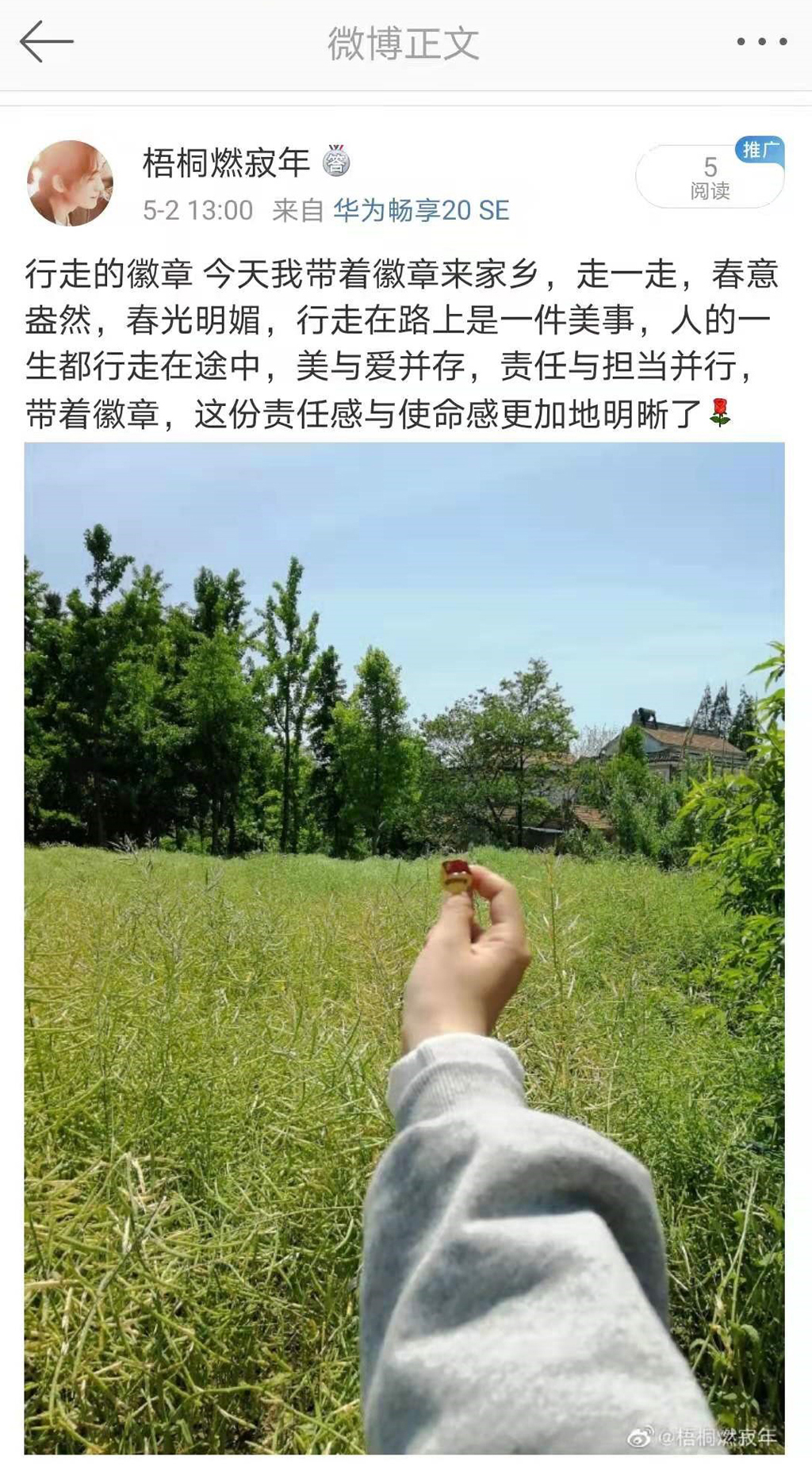This screenshot has width=812, height=1479.
Task: Tap the username 梧桐燃寂年
Action: 226,163
